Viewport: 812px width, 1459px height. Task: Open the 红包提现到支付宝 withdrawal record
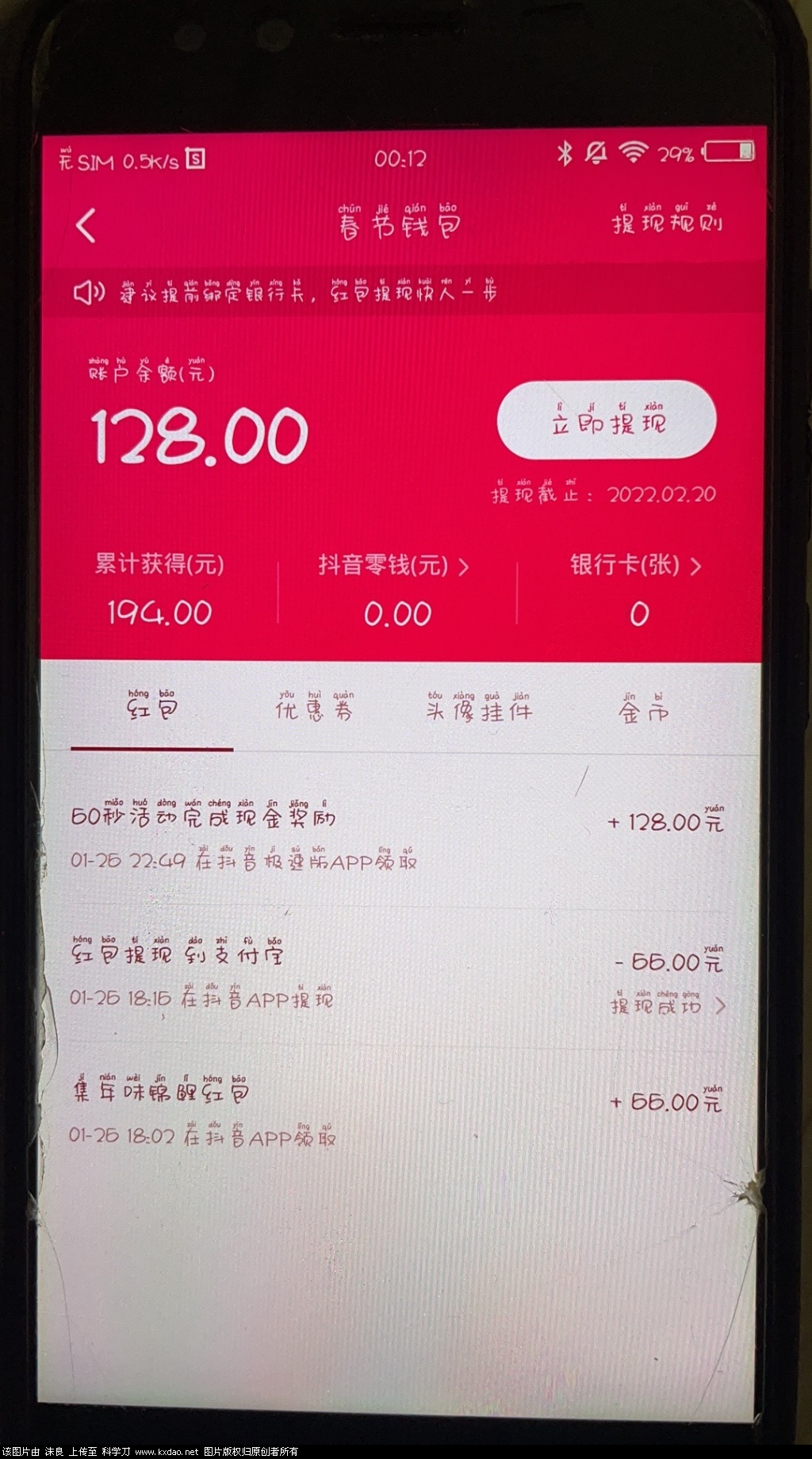[x=396, y=976]
